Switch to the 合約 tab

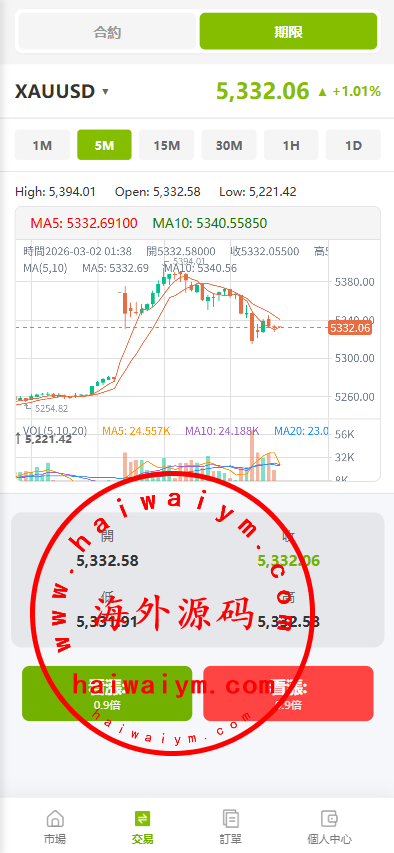(x=107, y=32)
